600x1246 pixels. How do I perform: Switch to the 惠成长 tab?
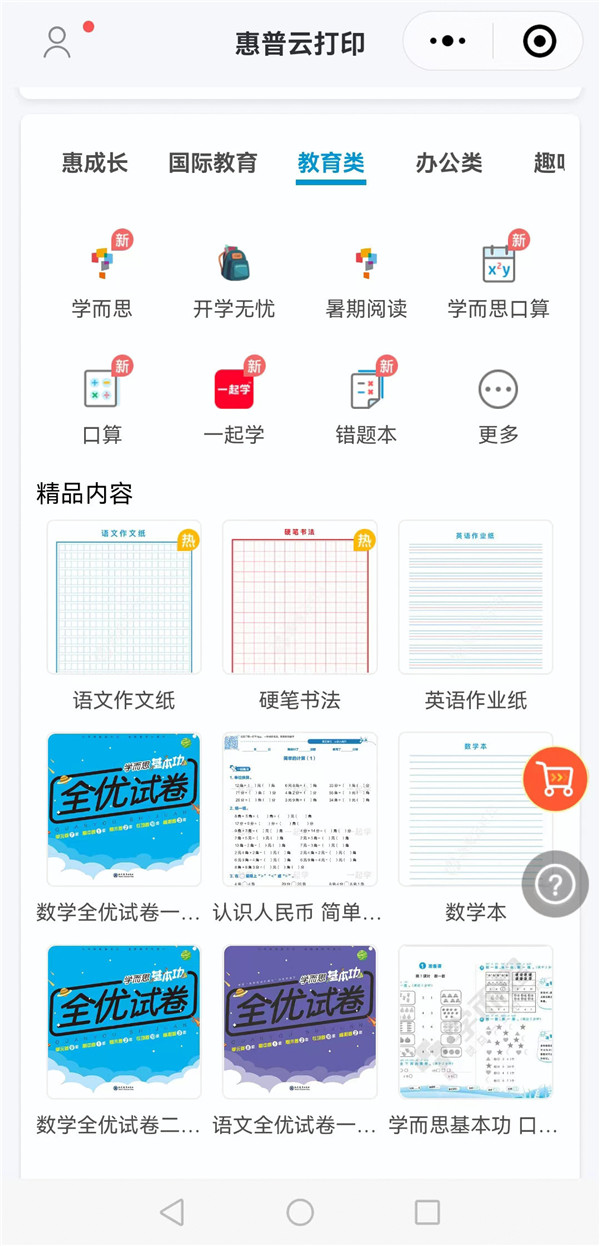click(x=95, y=163)
